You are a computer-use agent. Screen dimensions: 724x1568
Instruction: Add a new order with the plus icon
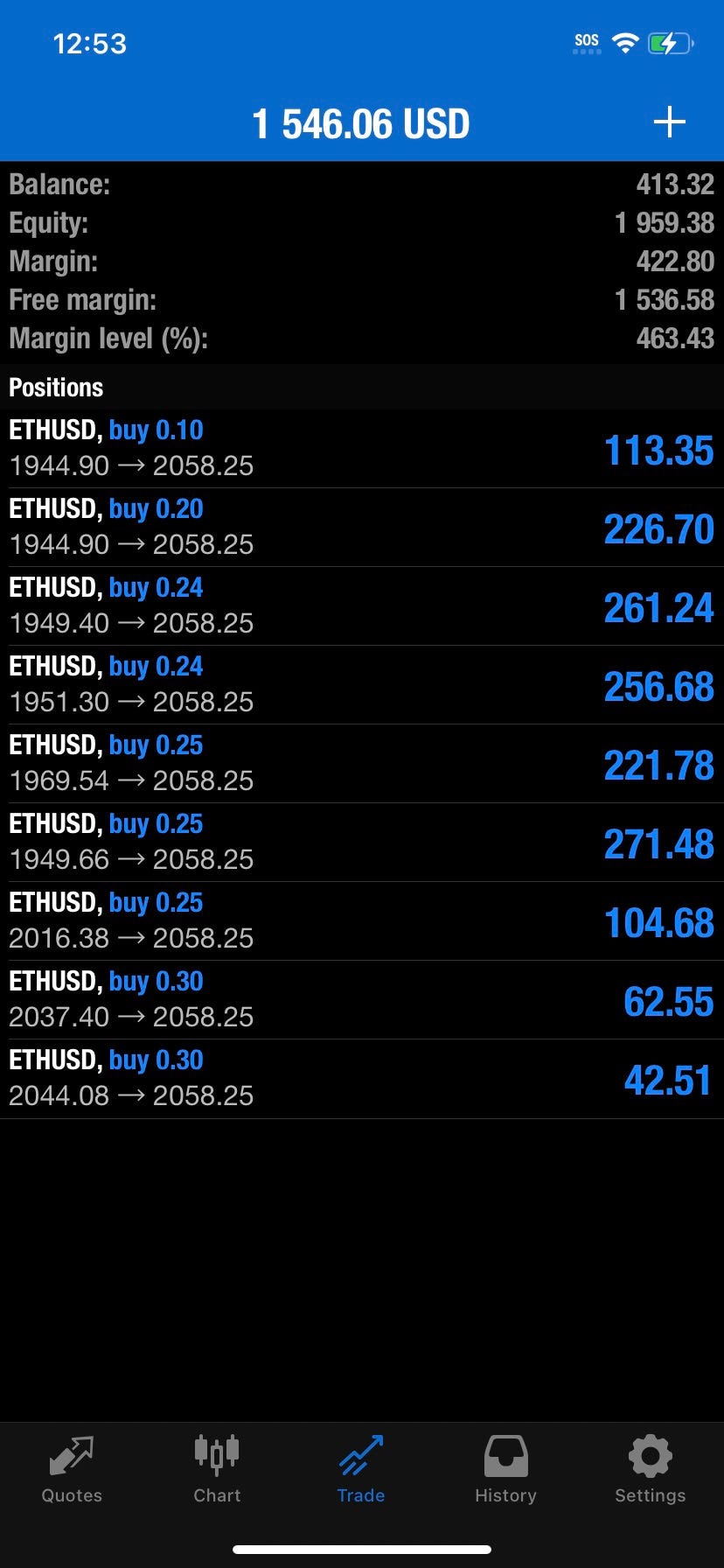[669, 122]
